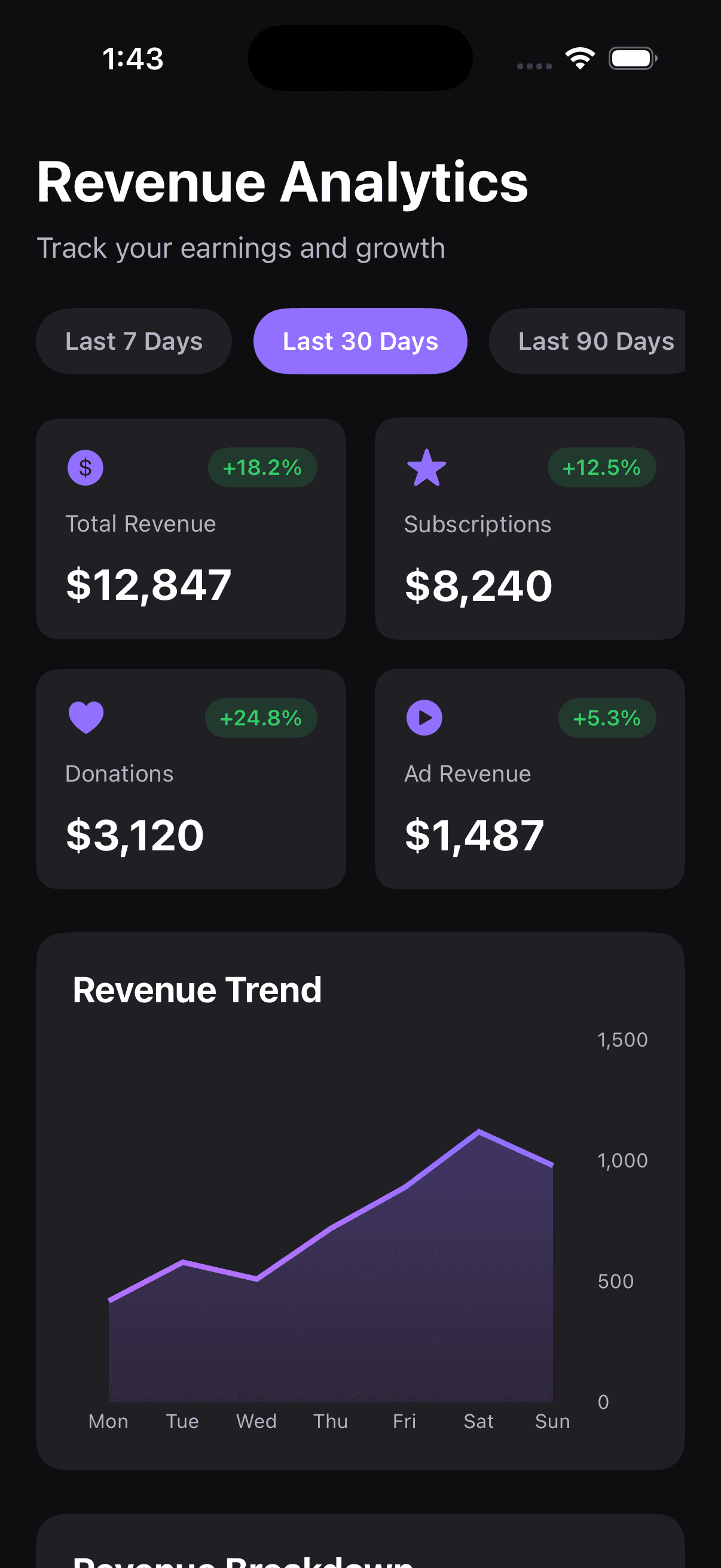Click the Revenue Trend heading
Screen dimensions: 721x1568
click(x=197, y=989)
